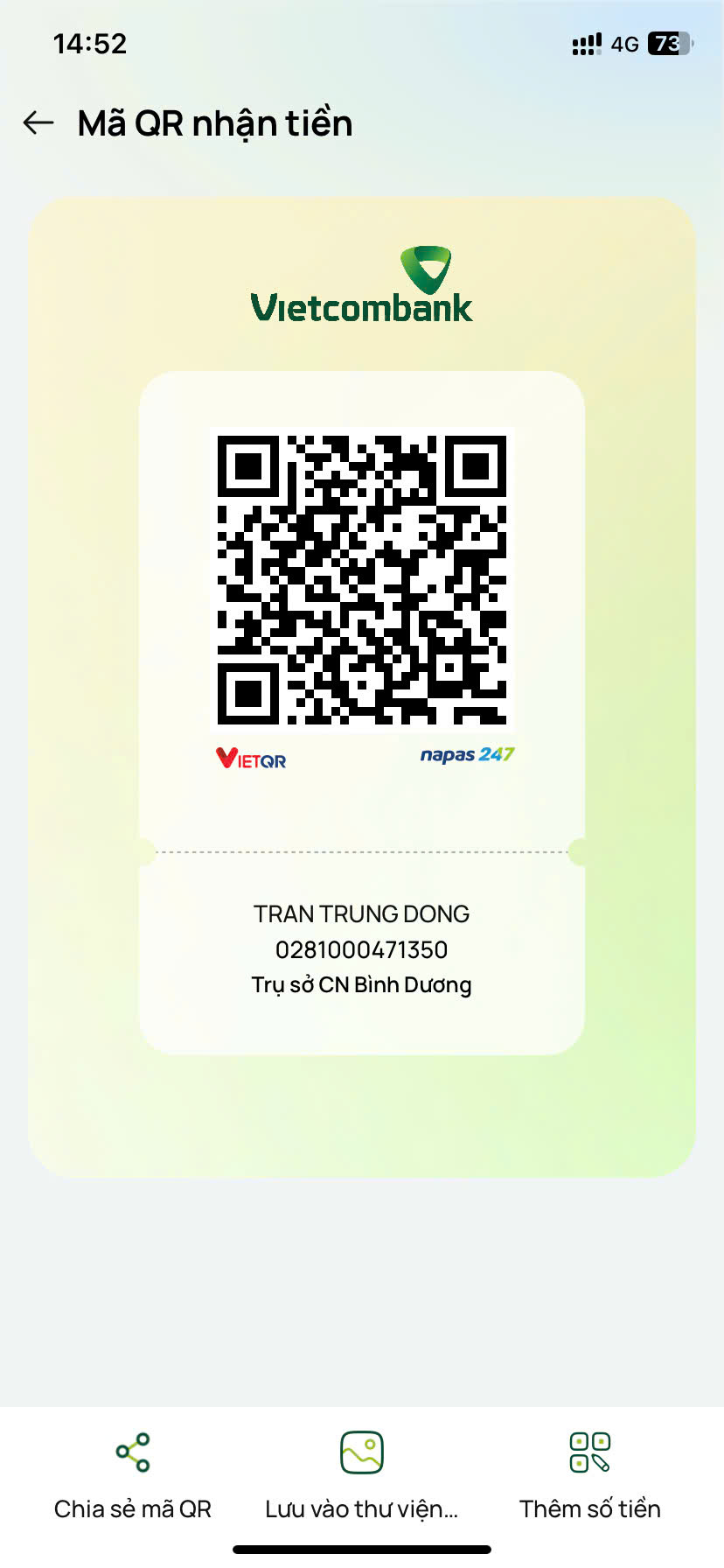Share the QR code via Chia sẻ mã QR

133,1475
